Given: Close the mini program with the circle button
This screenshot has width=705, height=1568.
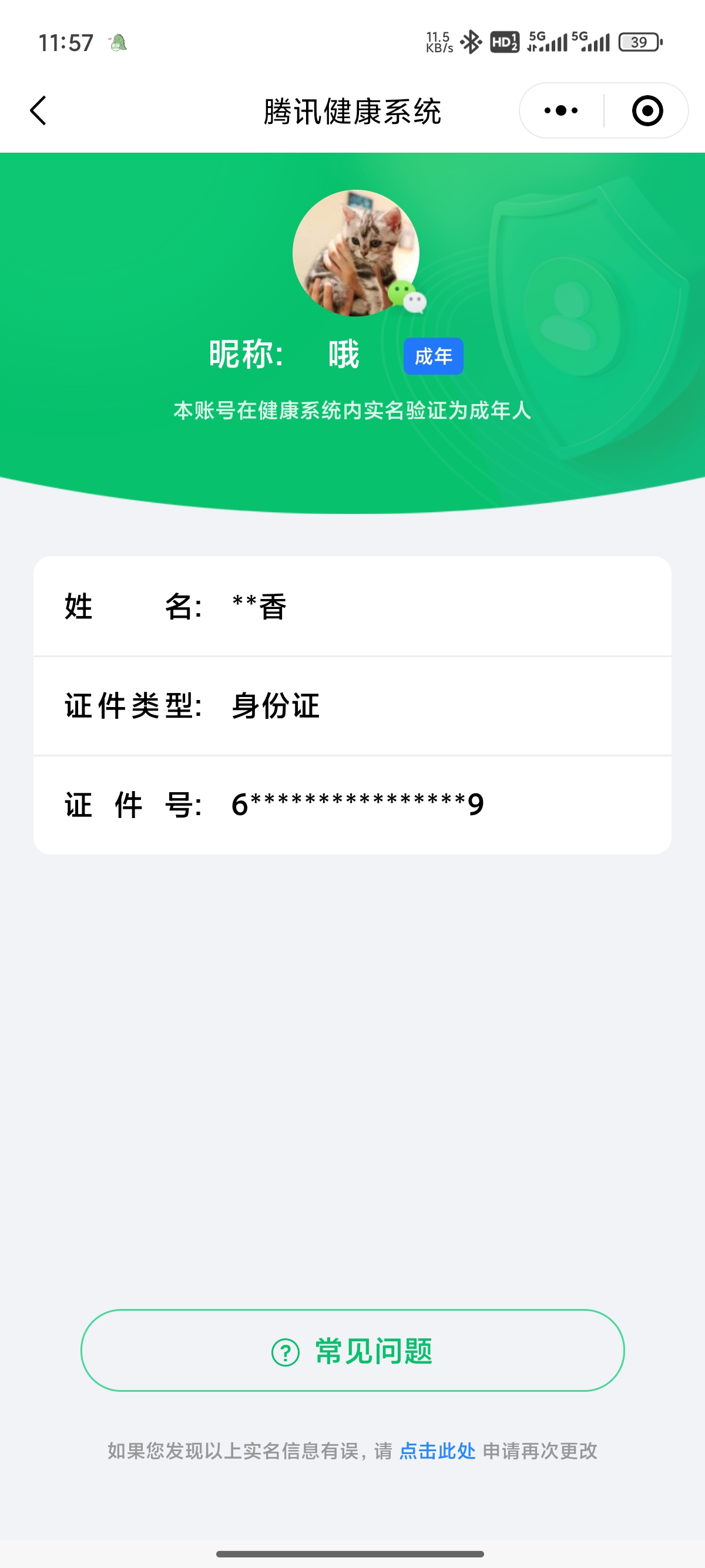Looking at the screenshot, I should (x=647, y=111).
